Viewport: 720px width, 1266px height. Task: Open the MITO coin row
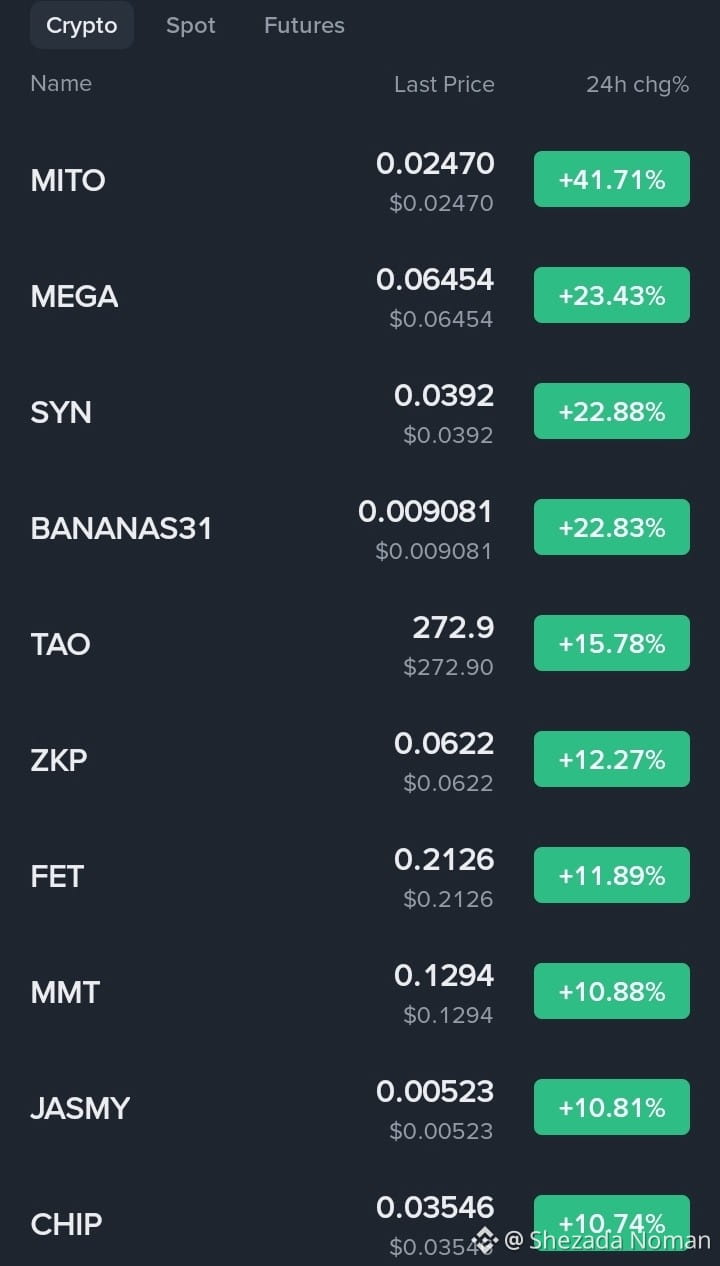[360, 180]
